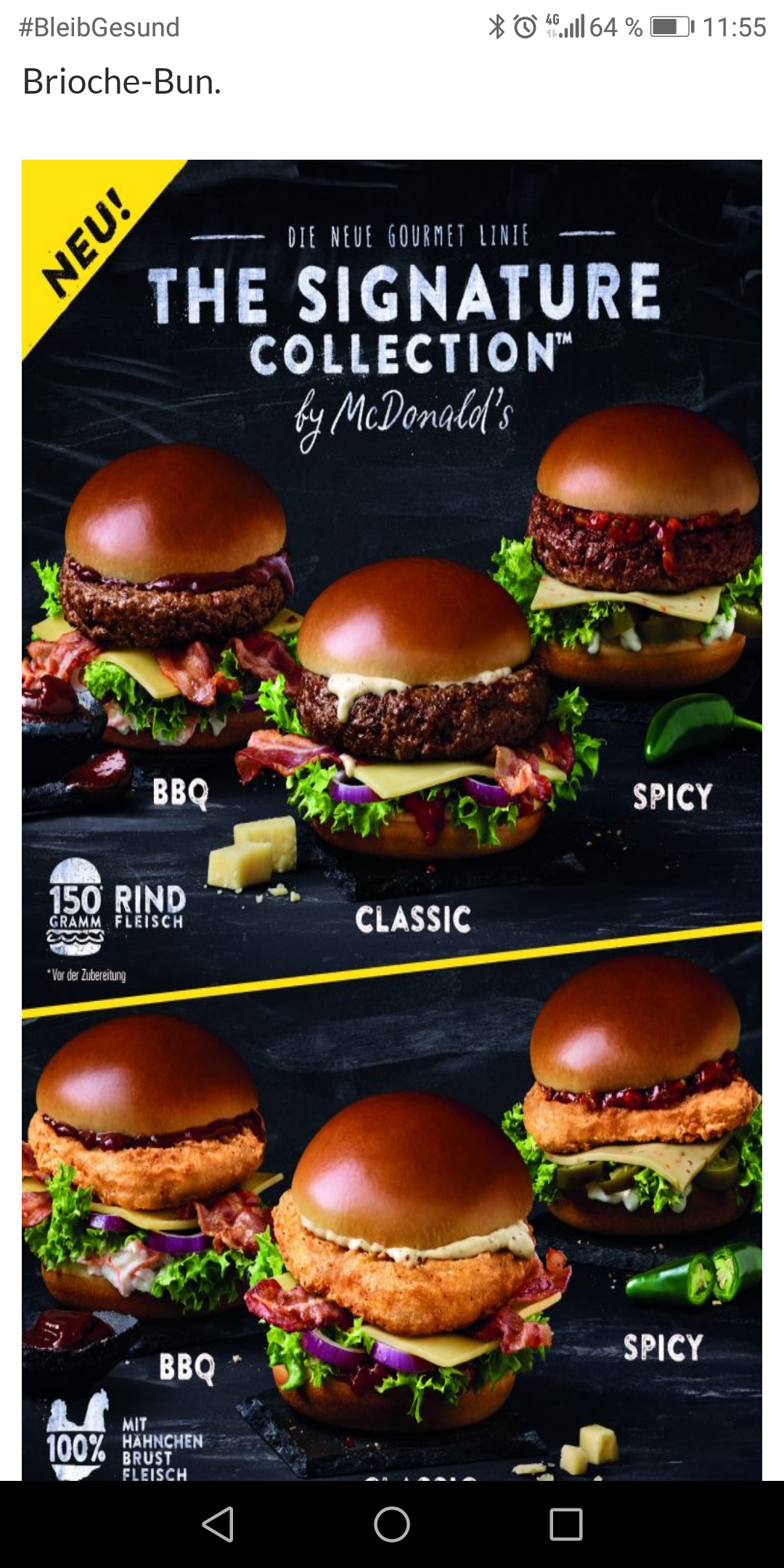Open the recent apps view
Image resolution: width=784 pixels, height=1568 pixels.
(566, 1524)
